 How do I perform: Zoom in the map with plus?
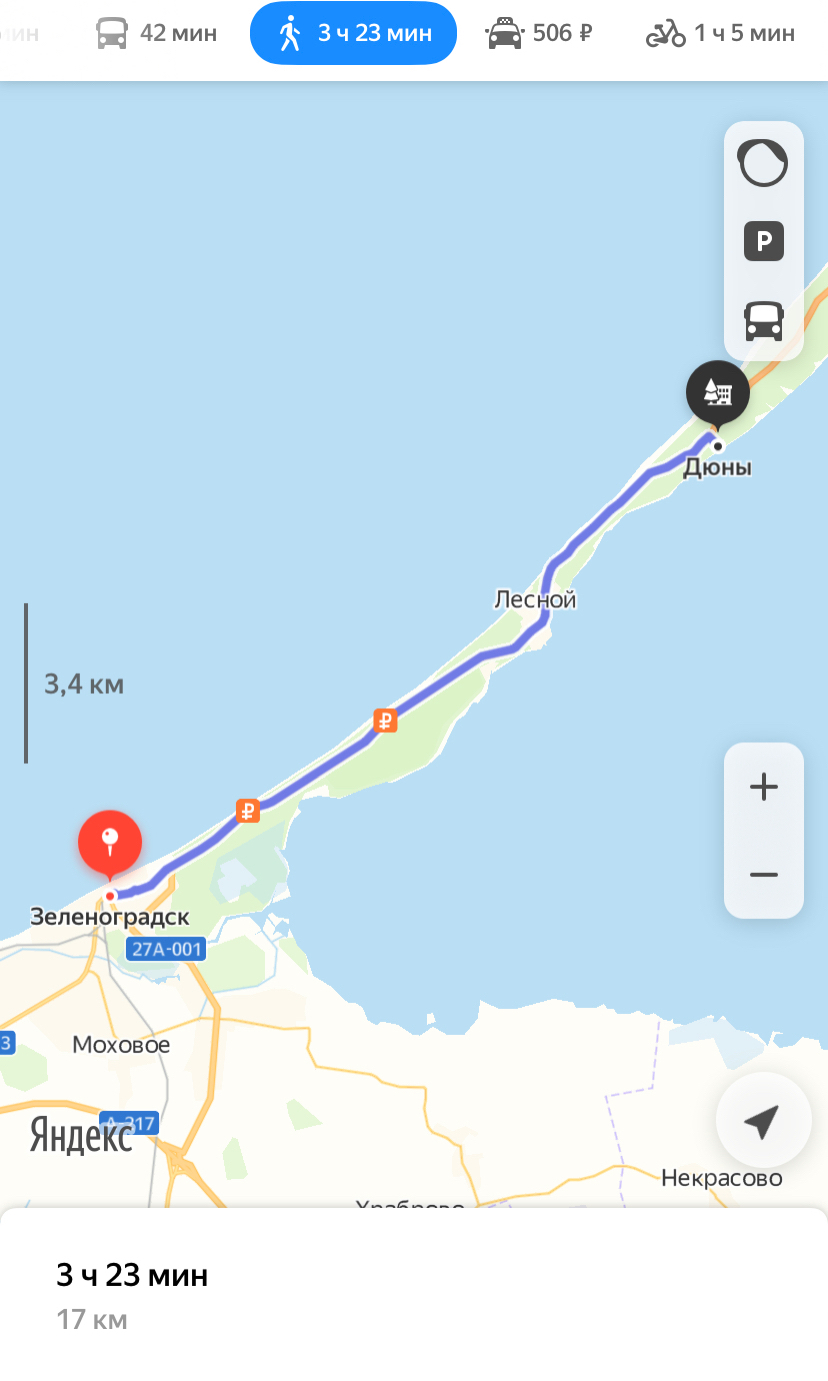click(x=763, y=787)
